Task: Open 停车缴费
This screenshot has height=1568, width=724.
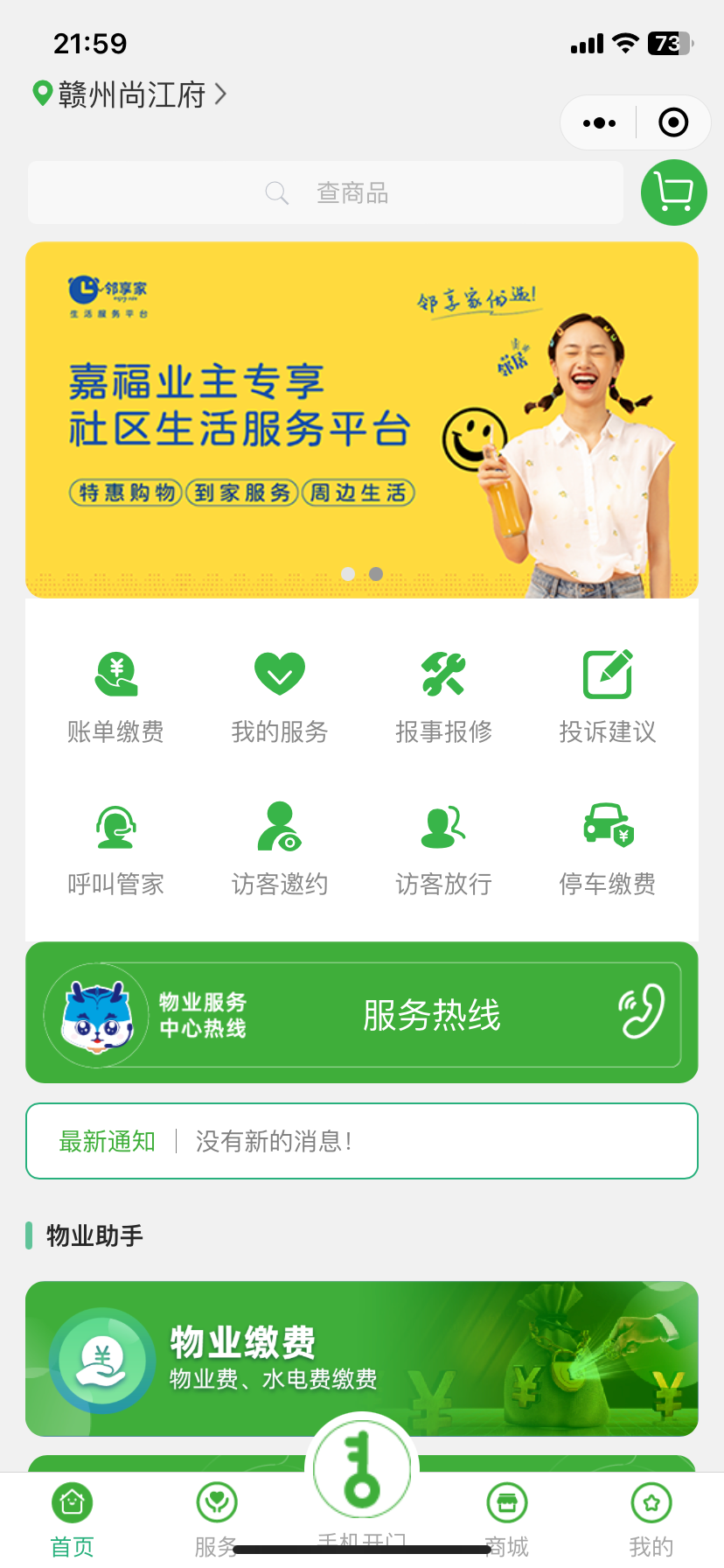Action: [608, 849]
